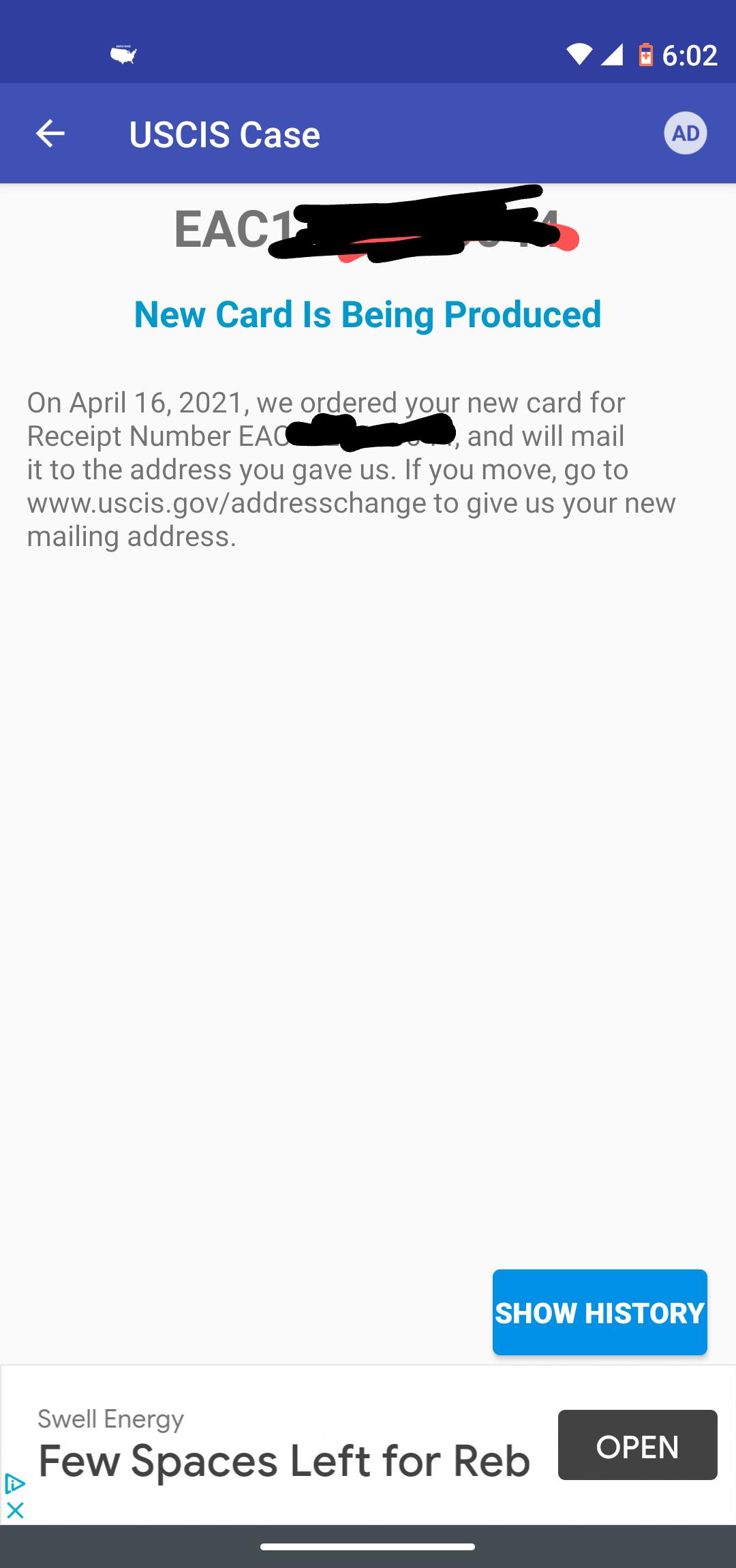The image size is (736, 1568).
Task: Go back using the top-left arrow
Action: click(x=50, y=134)
